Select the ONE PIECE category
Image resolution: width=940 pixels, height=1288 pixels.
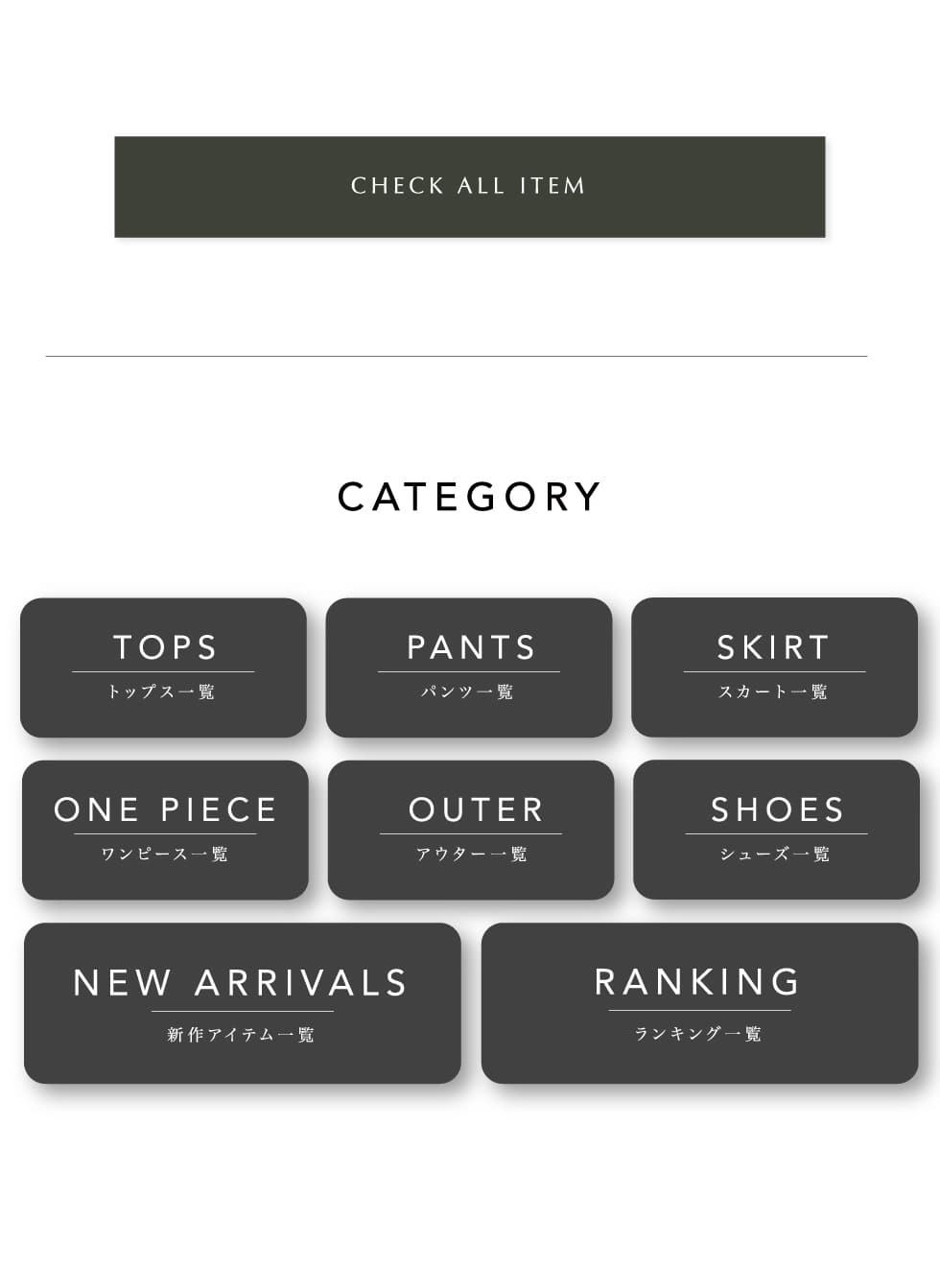coord(165,830)
